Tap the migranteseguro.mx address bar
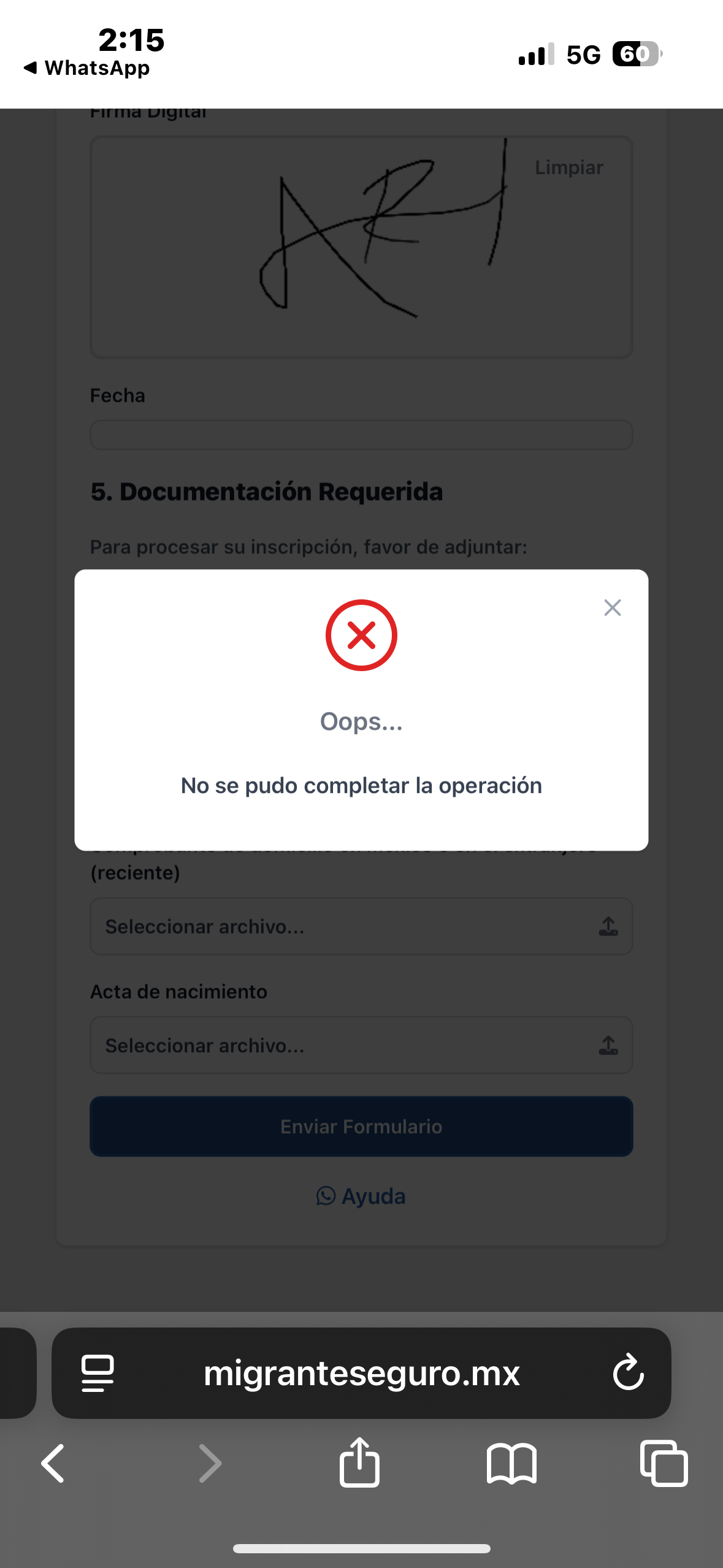The height and width of the screenshot is (1568, 723). pos(361,1372)
